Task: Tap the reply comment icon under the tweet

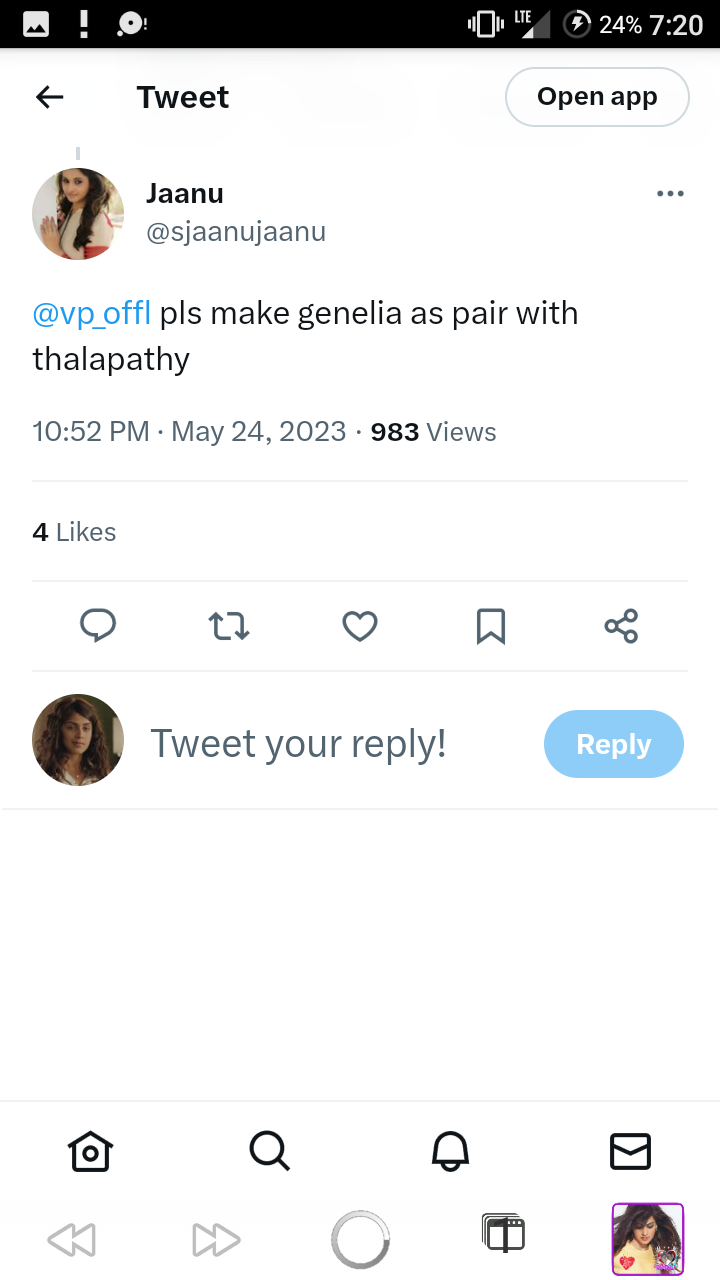Action: [98, 626]
